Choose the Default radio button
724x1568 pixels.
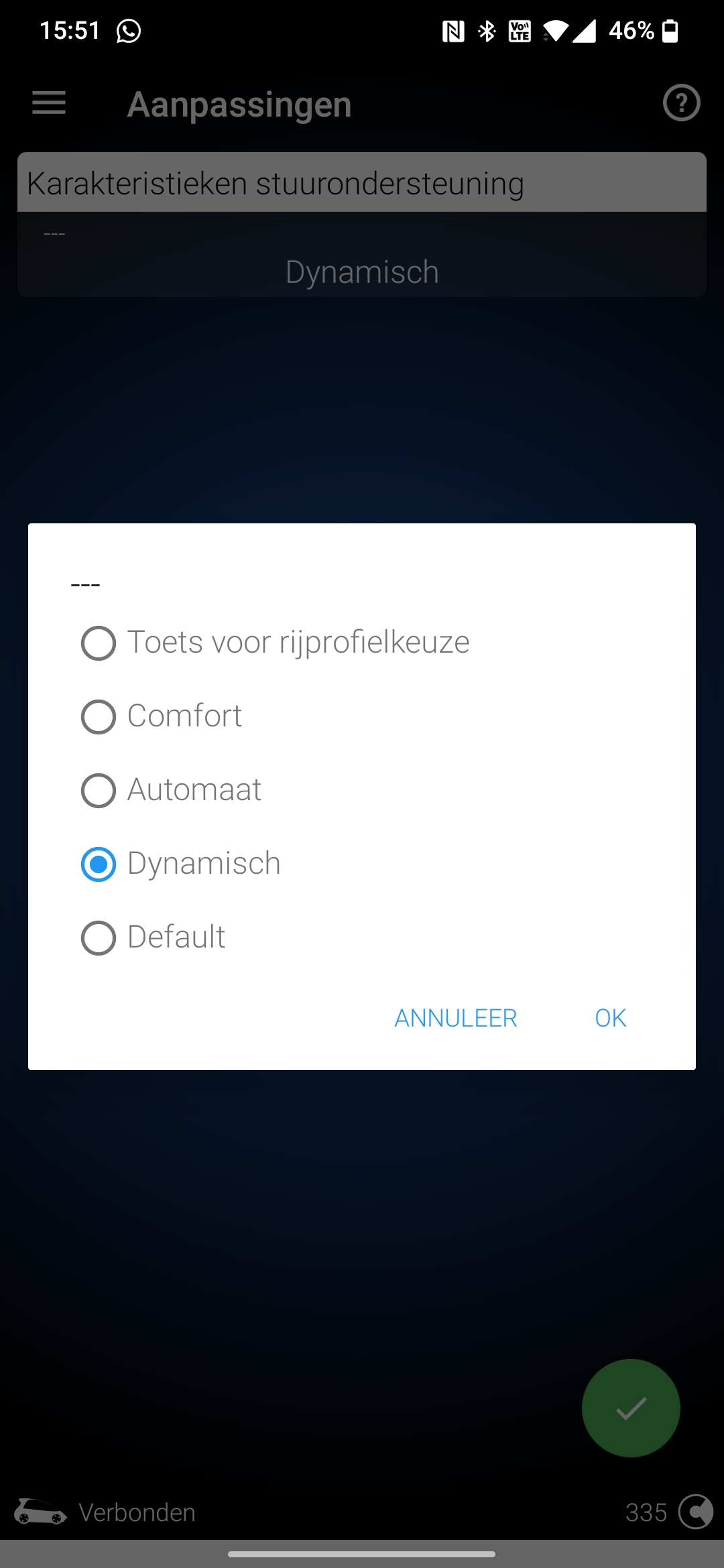(99, 938)
